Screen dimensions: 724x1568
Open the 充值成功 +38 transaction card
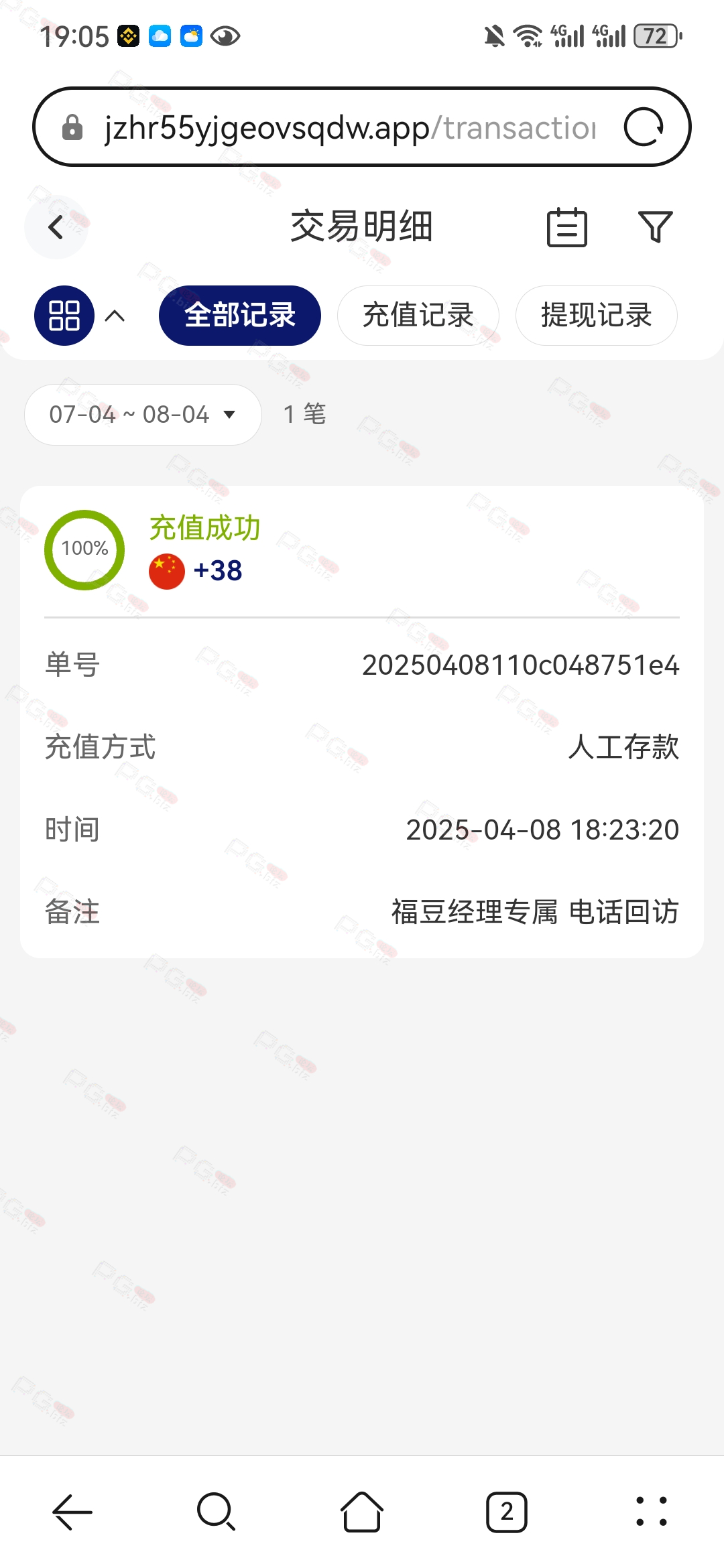(x=362, y=722)
